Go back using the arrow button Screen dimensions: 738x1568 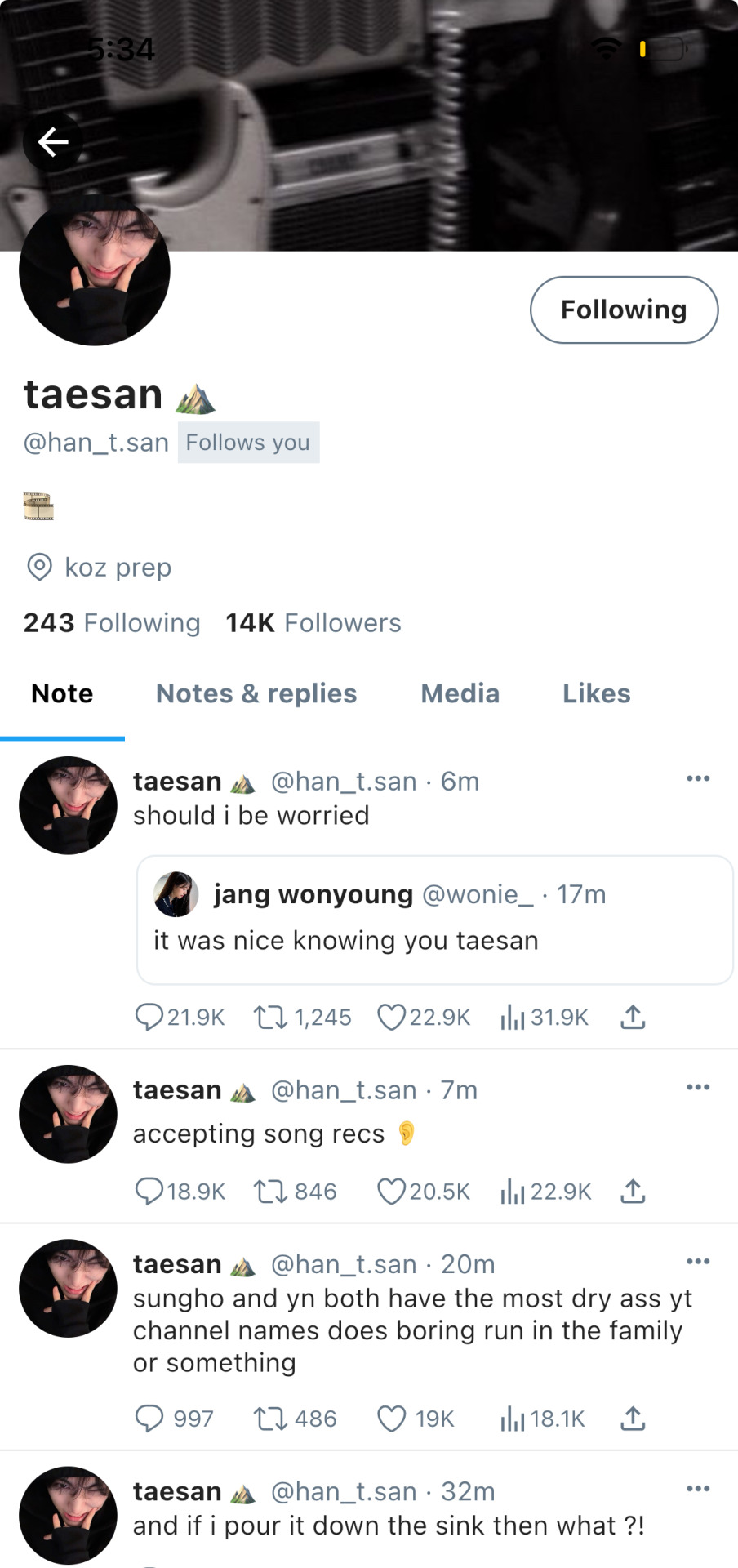(53, 142)
